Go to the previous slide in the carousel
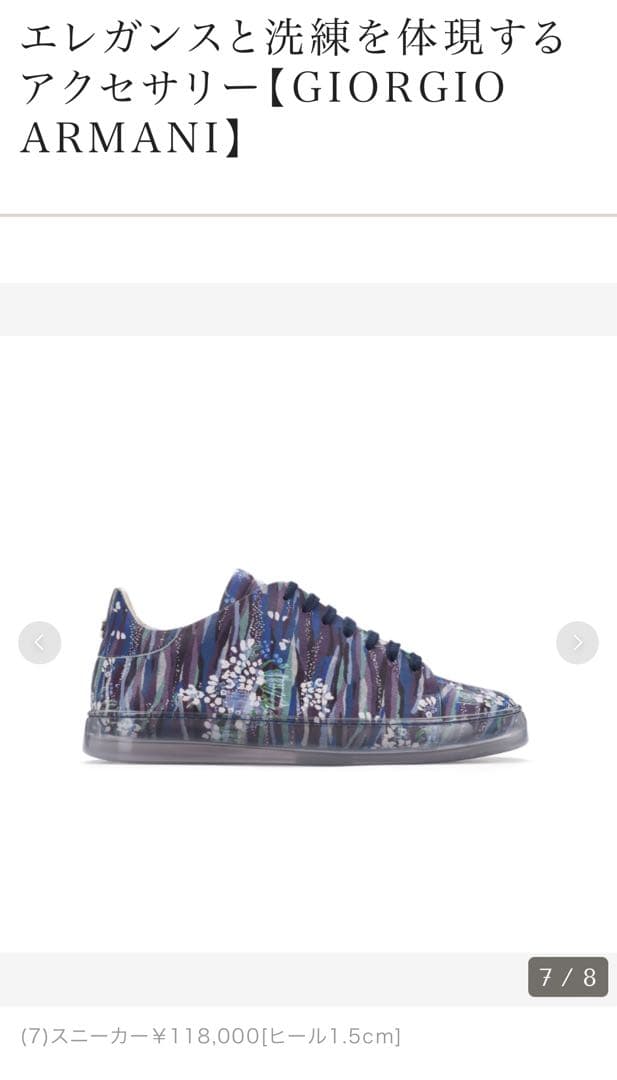Image resolution: width=617 pixels, height=1080 pixels. point(40,643)
